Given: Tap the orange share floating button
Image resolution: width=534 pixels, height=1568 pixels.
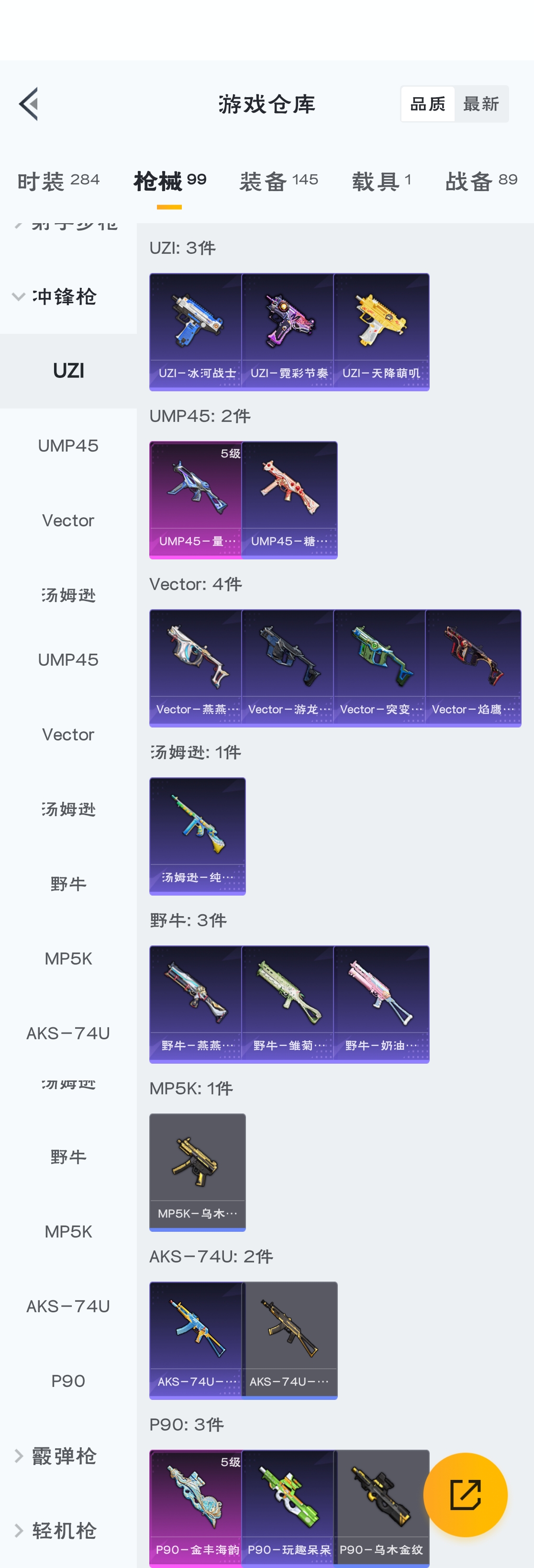Looking at the screenshot, I should [x=465, y=1494].
